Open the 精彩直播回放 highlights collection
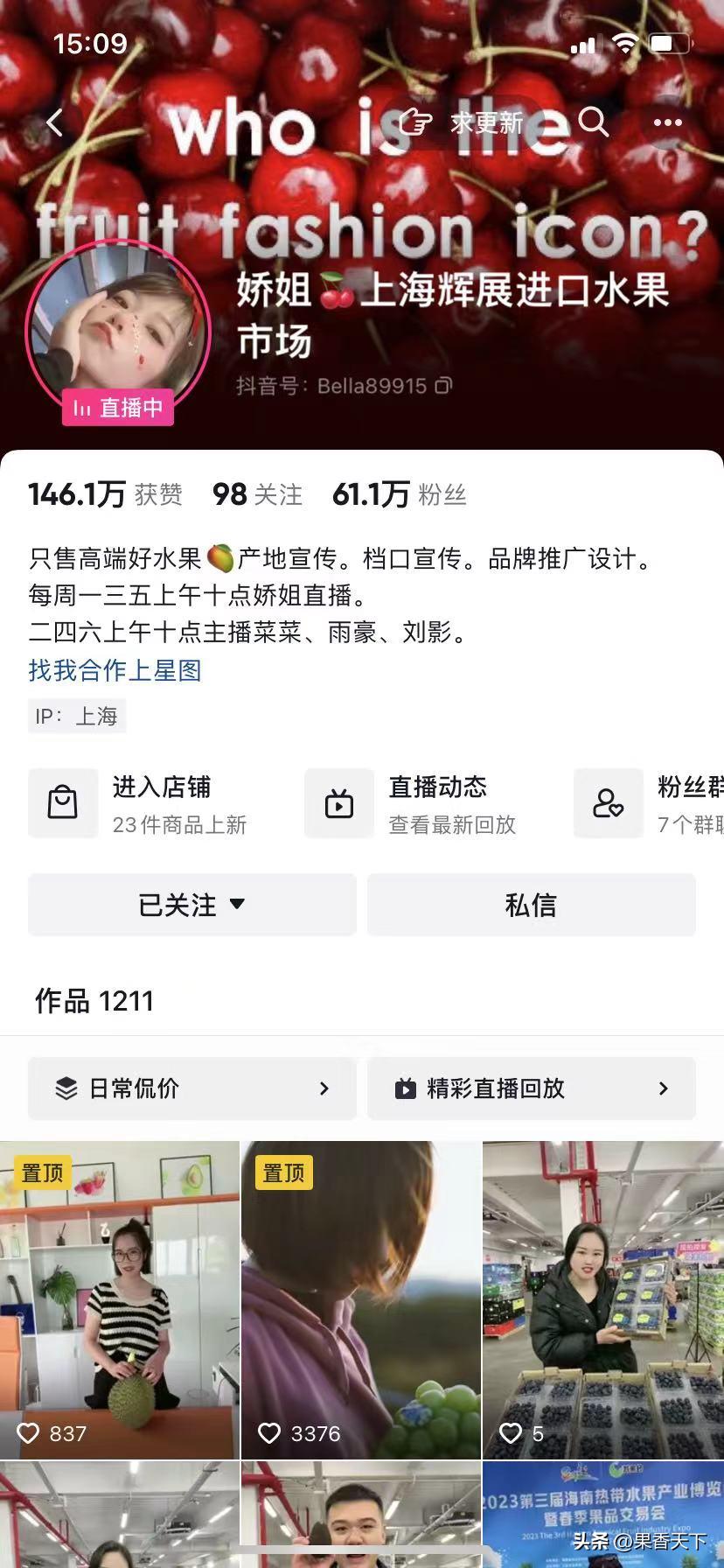Image resolution: width=724 pixels, height=1568 pixels. (531, 1088)
